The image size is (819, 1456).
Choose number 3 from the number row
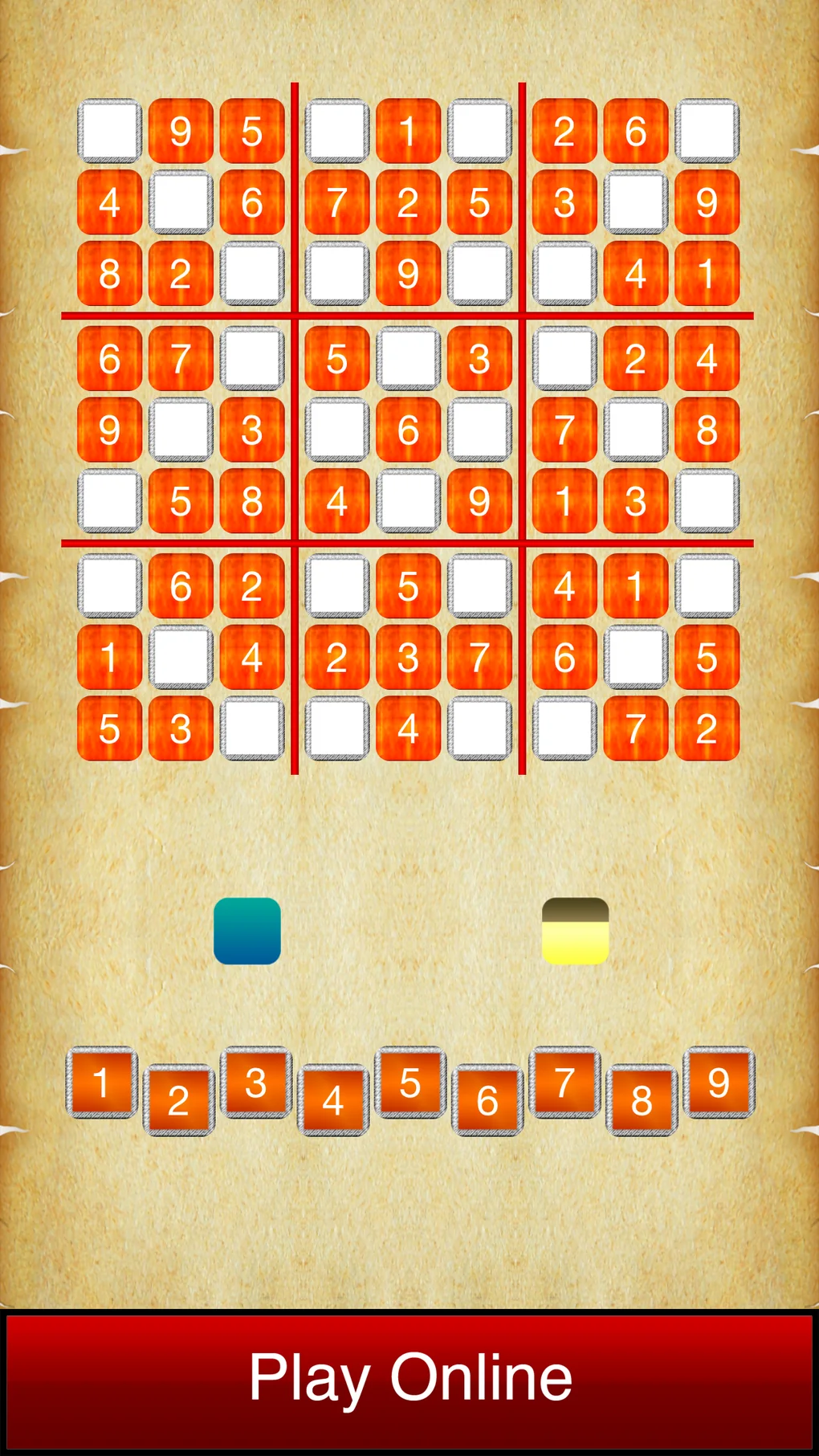255,1083
